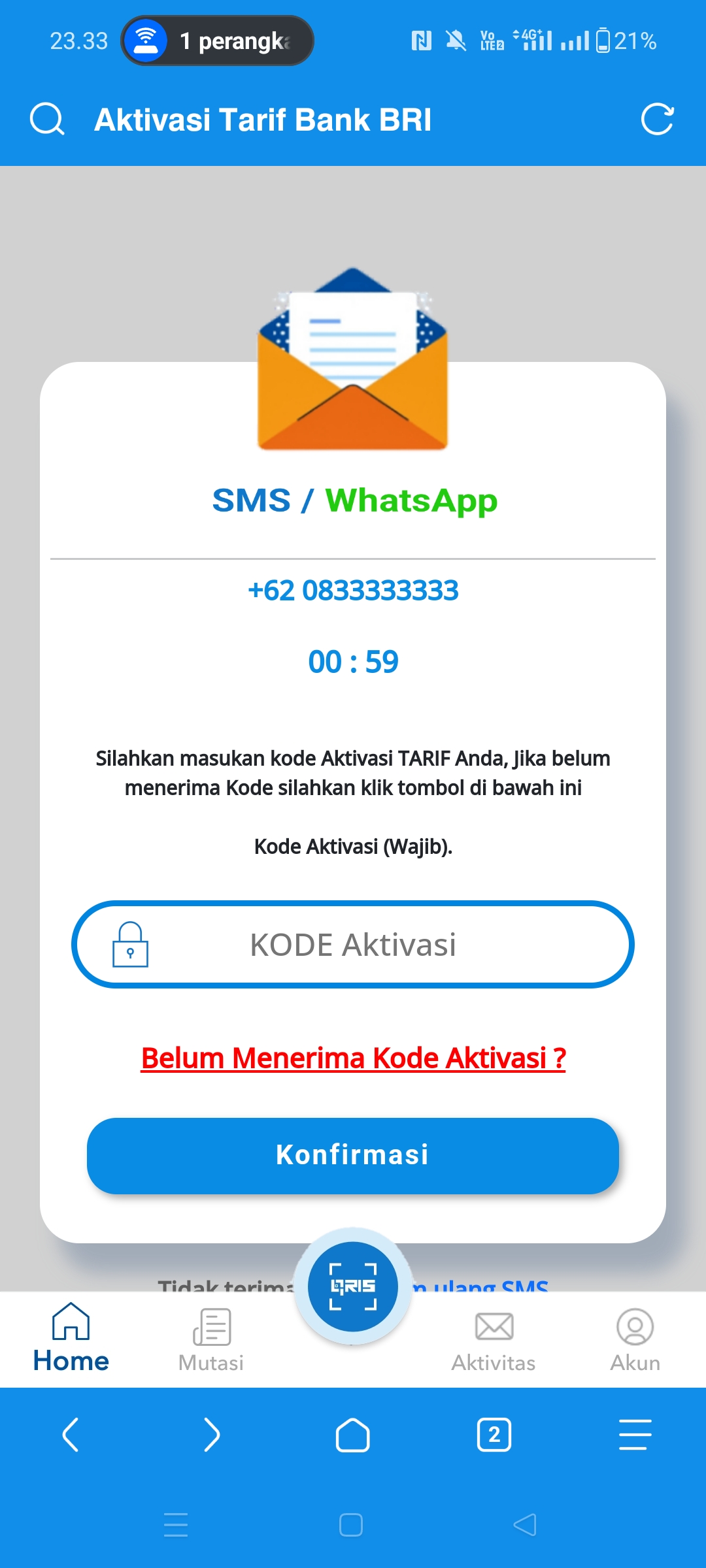Viewport: 706px width, 1568px height.
Task: Tap the system back navigation triangle
Action: 525,1525
